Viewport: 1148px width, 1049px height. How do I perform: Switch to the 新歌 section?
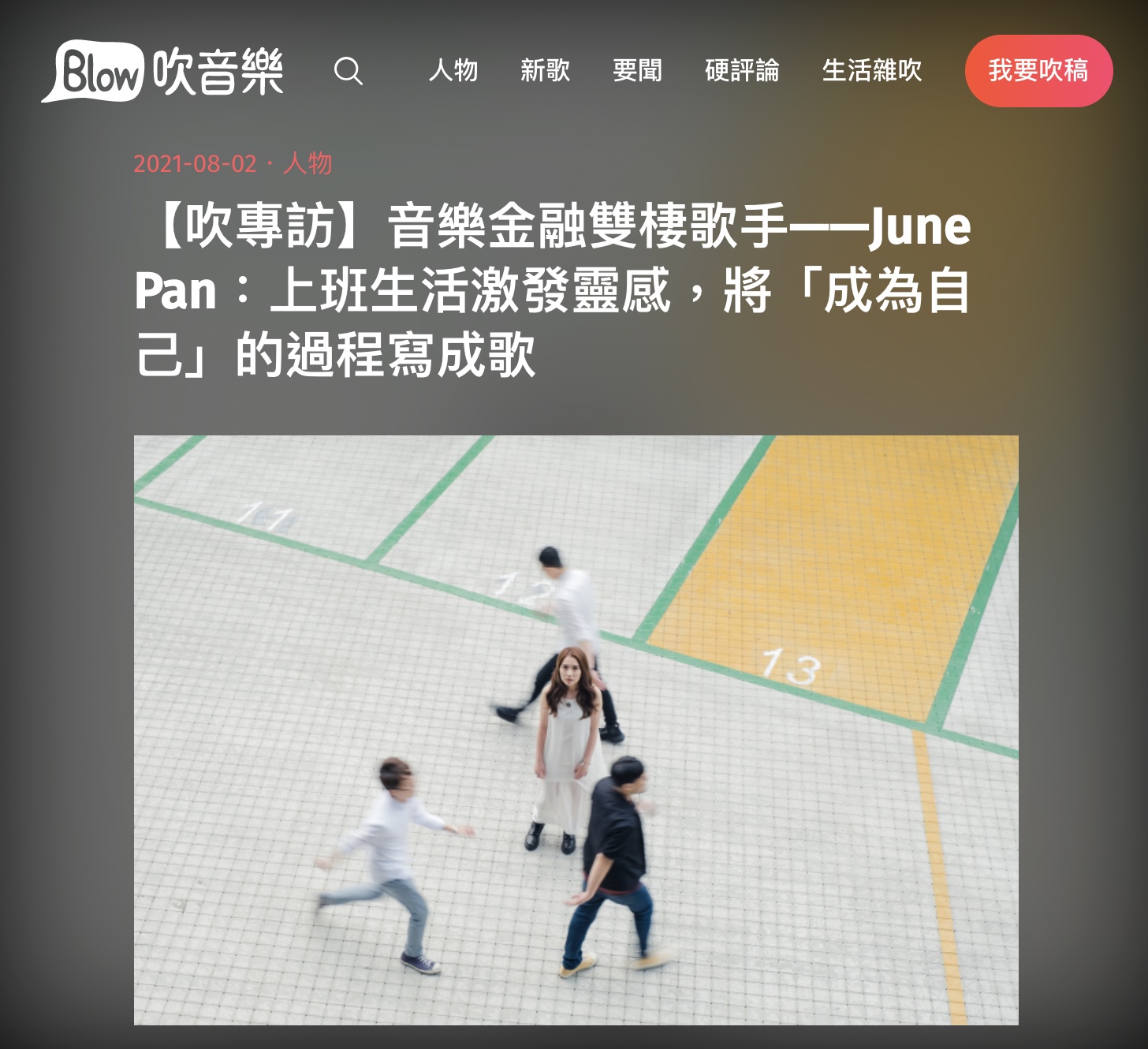point(545,71)
